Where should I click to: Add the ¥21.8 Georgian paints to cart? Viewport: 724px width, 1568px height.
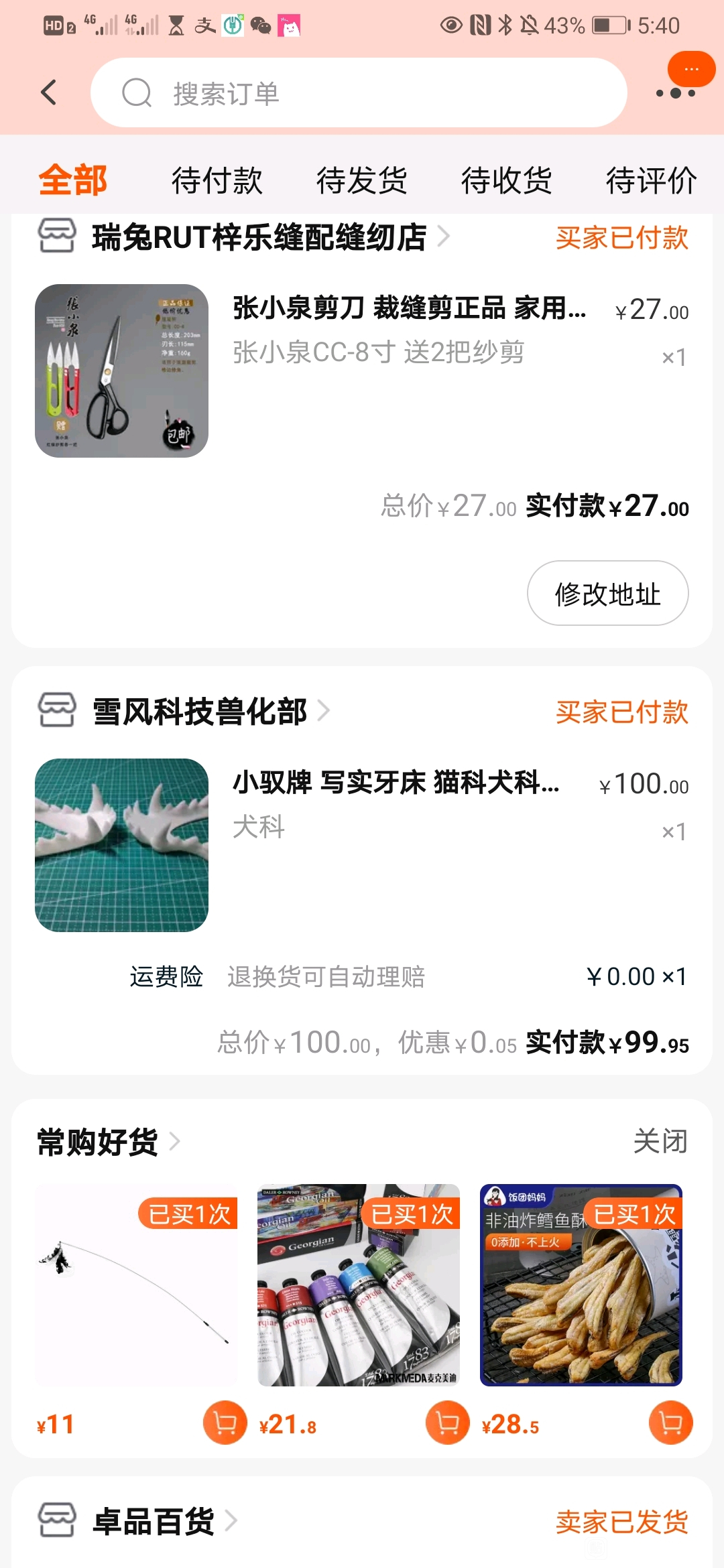tap(447, 1423)
